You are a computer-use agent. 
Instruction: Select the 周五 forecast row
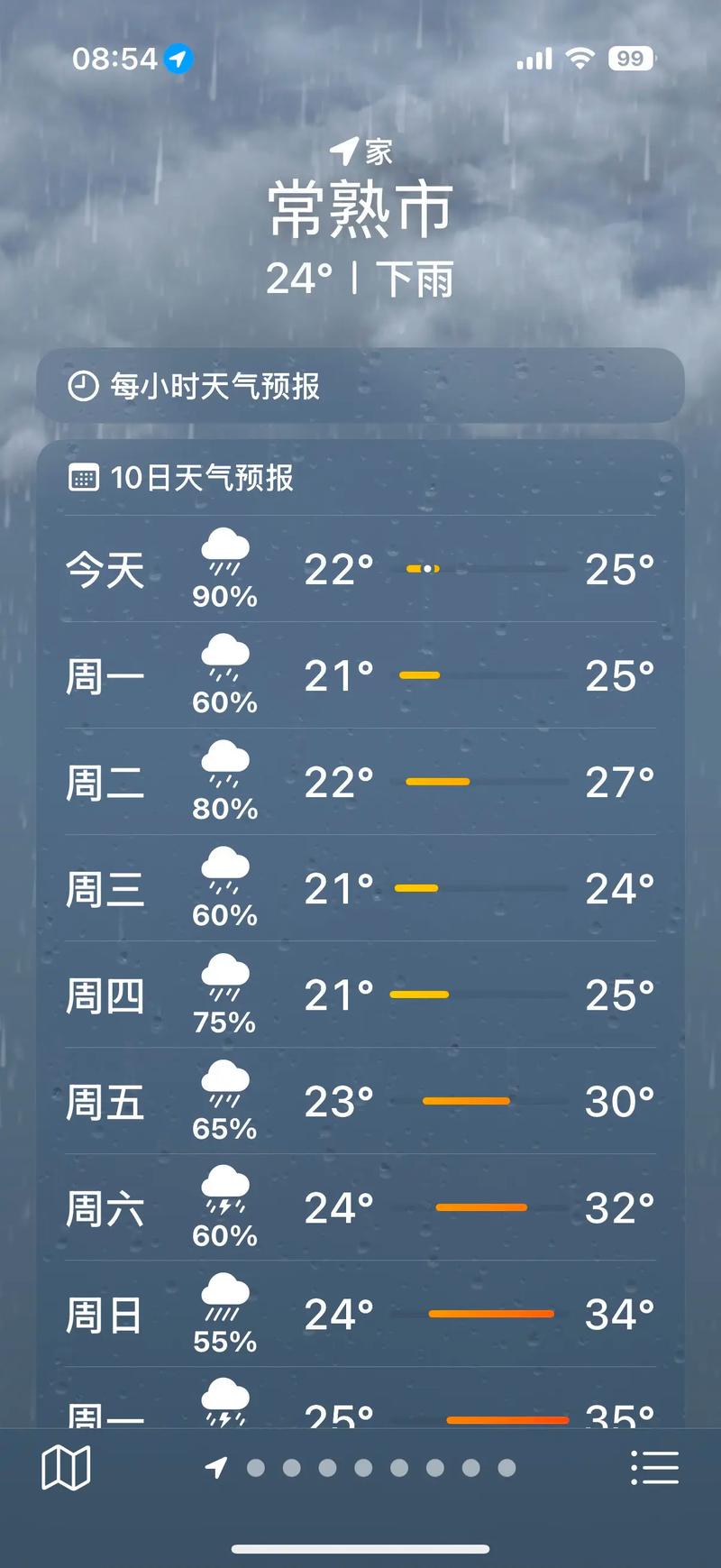[x=360, y=1101]
